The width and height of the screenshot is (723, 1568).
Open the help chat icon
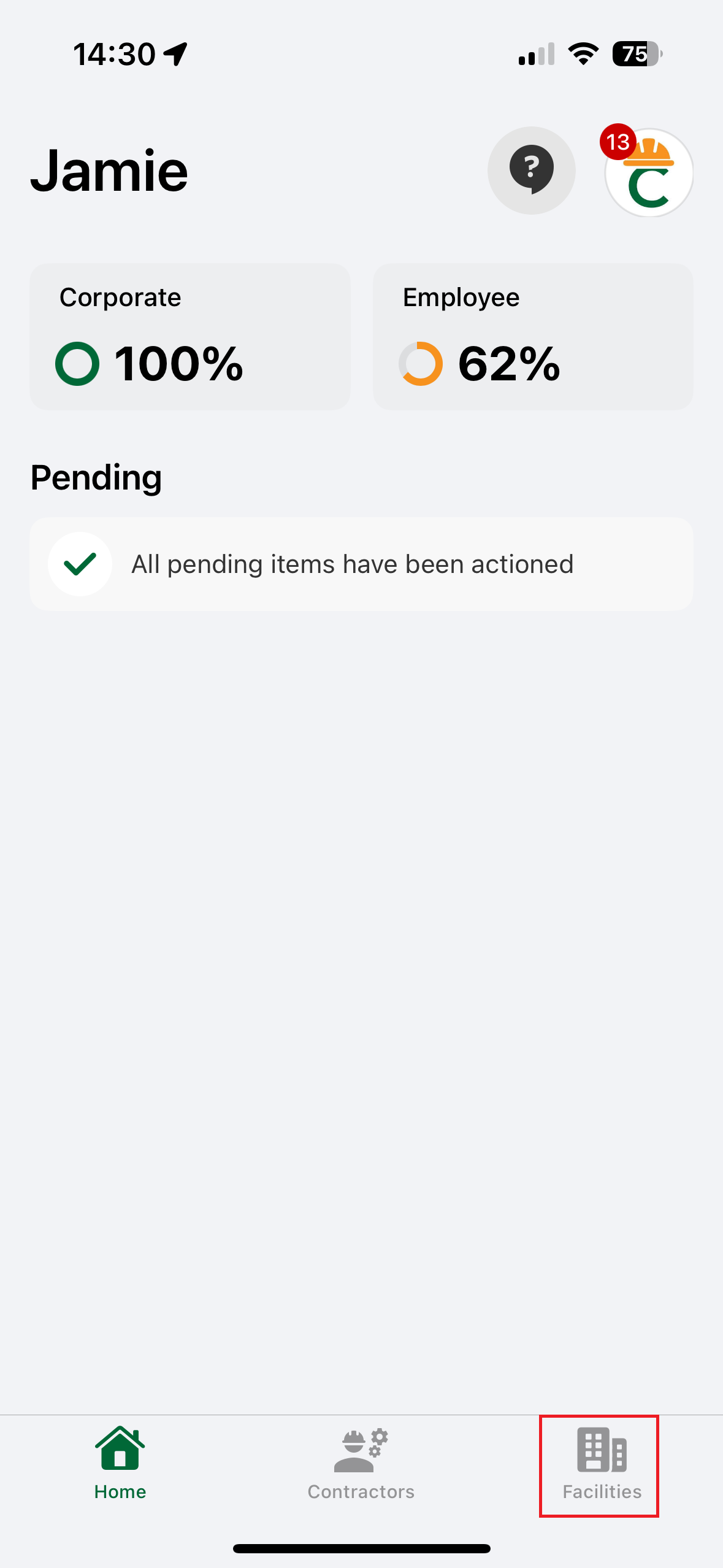point(531,170)
